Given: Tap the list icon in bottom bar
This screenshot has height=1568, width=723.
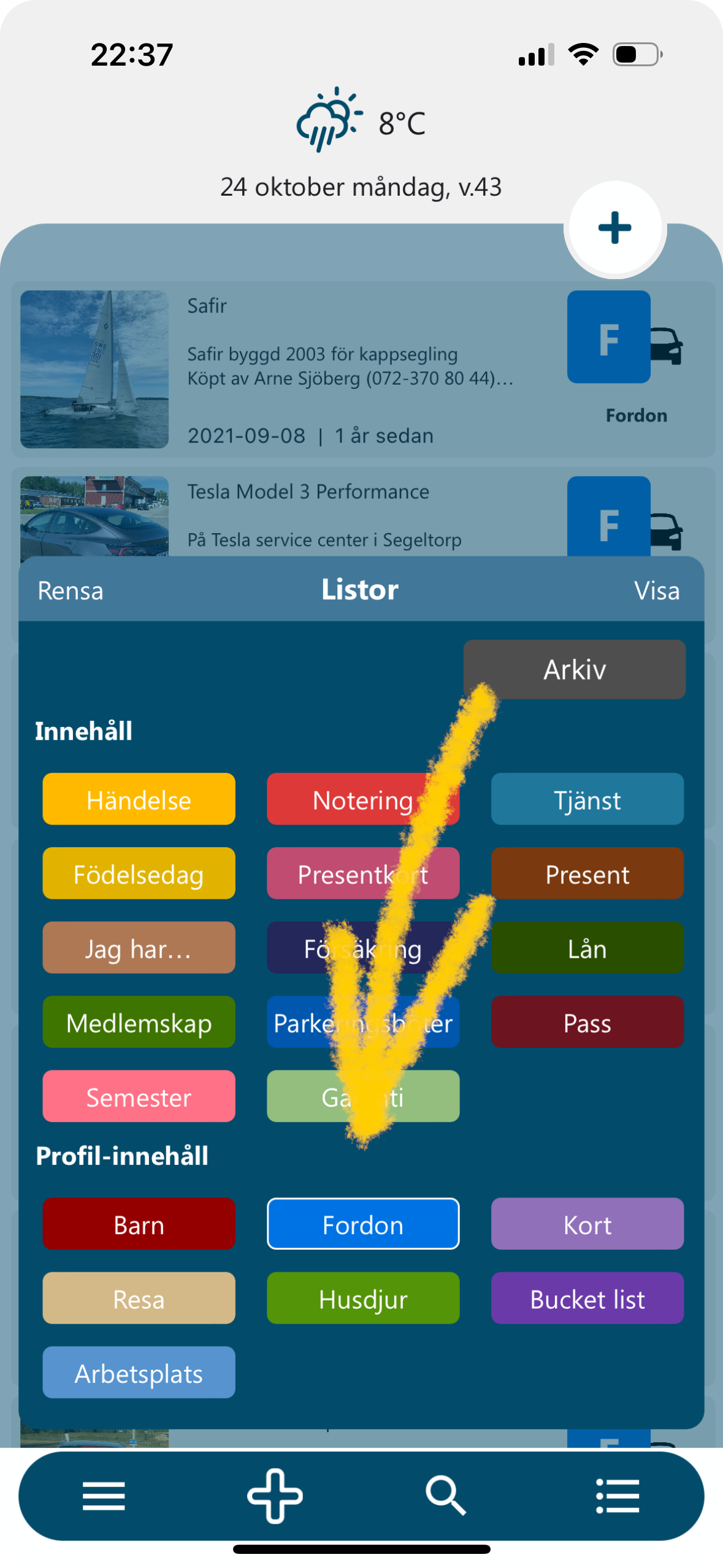Looking at the screenshot, I should point(618,1496).
